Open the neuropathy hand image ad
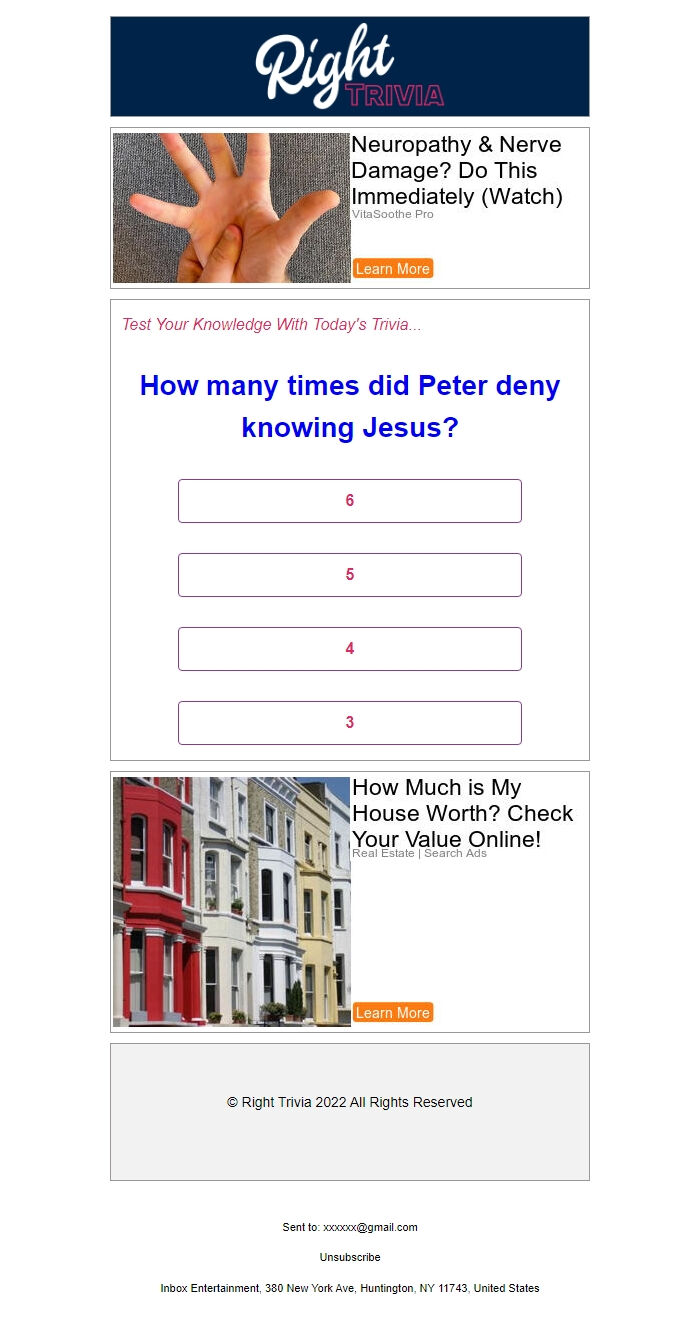 click(231, 208)
